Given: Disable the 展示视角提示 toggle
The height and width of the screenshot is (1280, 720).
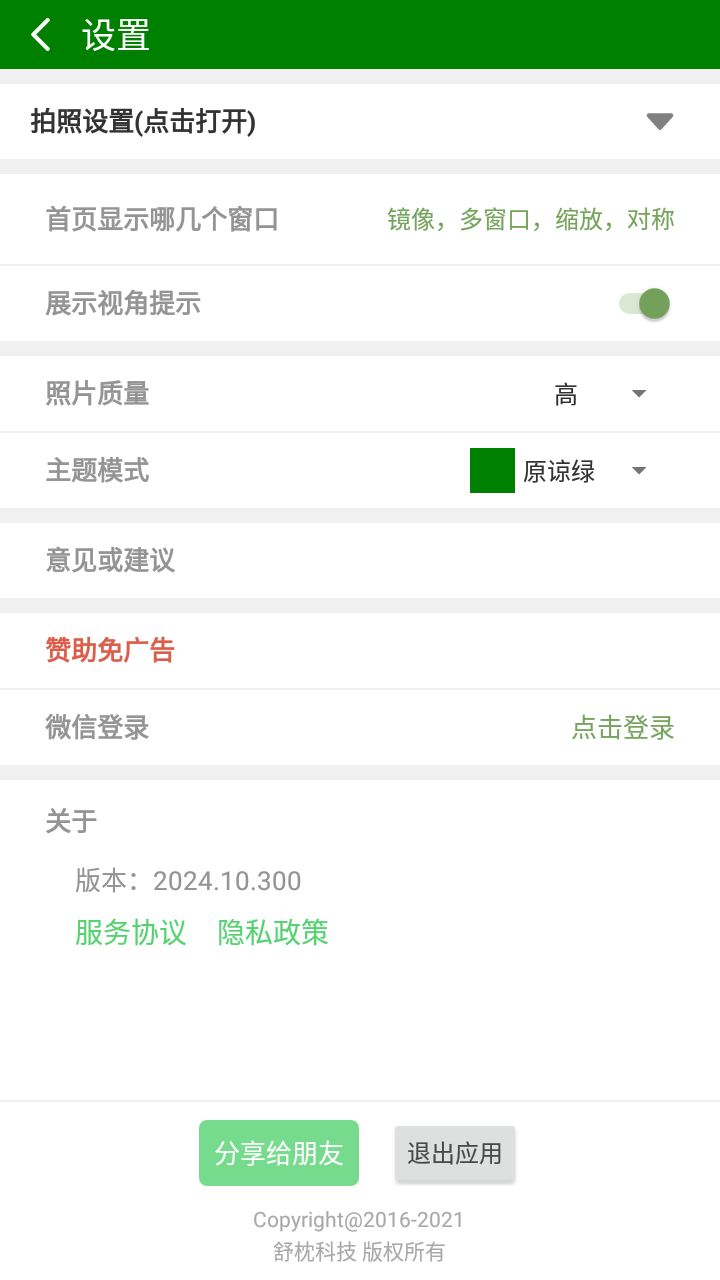Looking at the screenshot, I should (640, 303).
